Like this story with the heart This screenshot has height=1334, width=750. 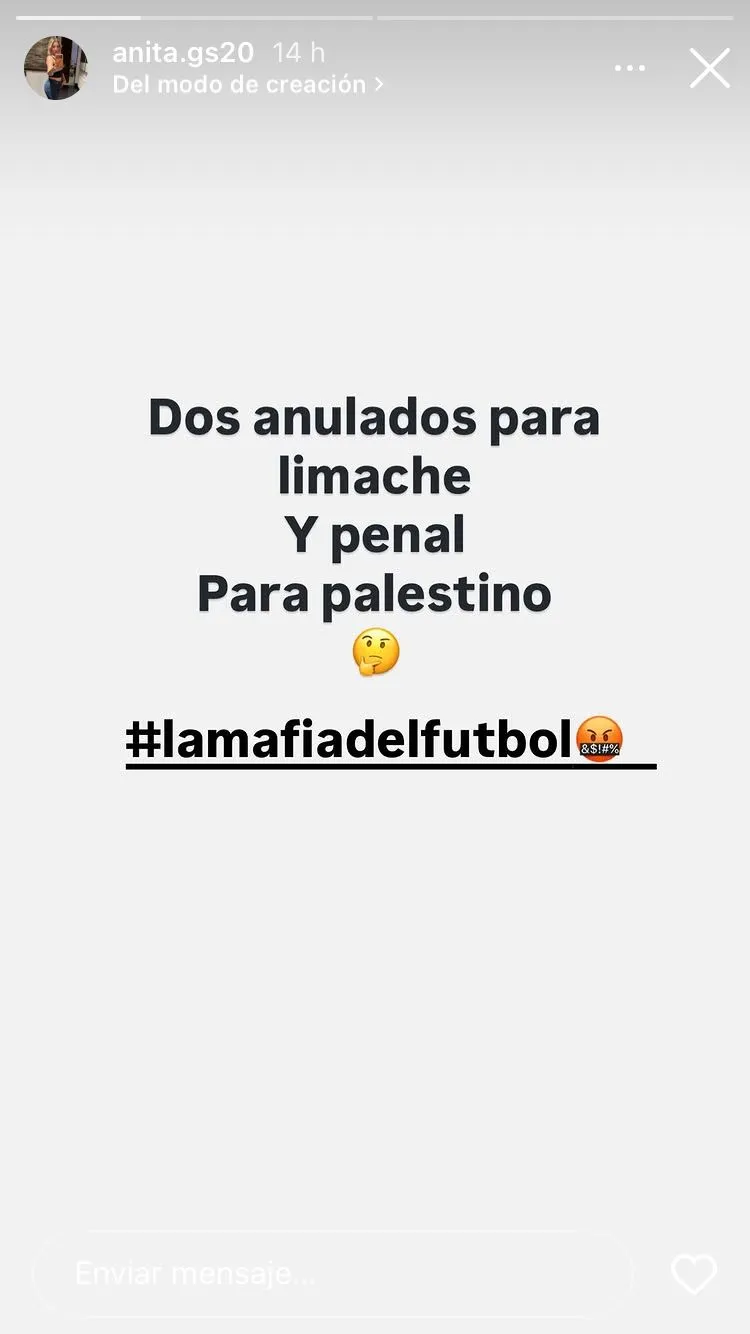tap(694, 1273)
